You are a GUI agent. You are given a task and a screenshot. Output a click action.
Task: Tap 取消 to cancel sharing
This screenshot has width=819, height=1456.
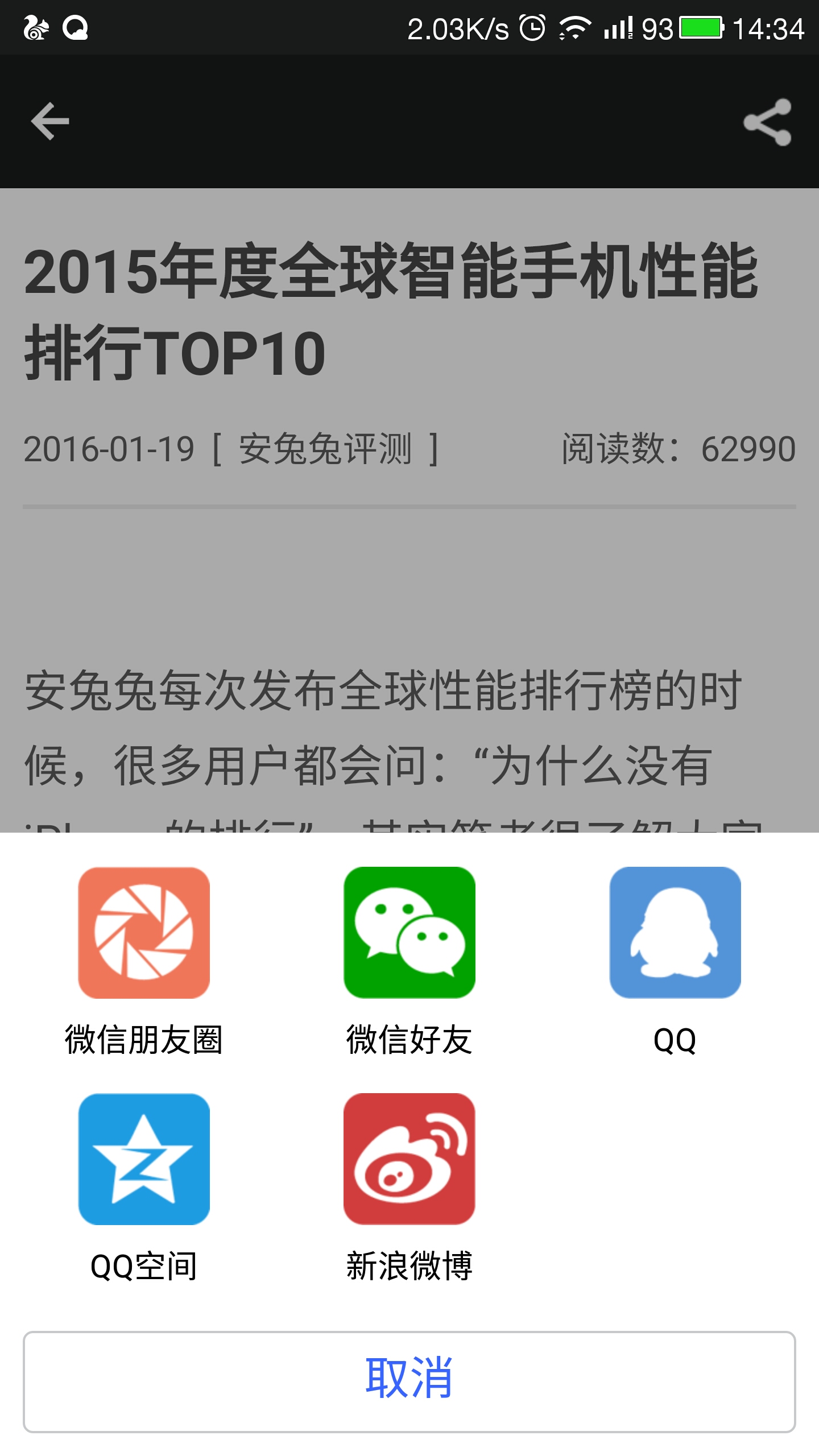(x=409, y=1381)
